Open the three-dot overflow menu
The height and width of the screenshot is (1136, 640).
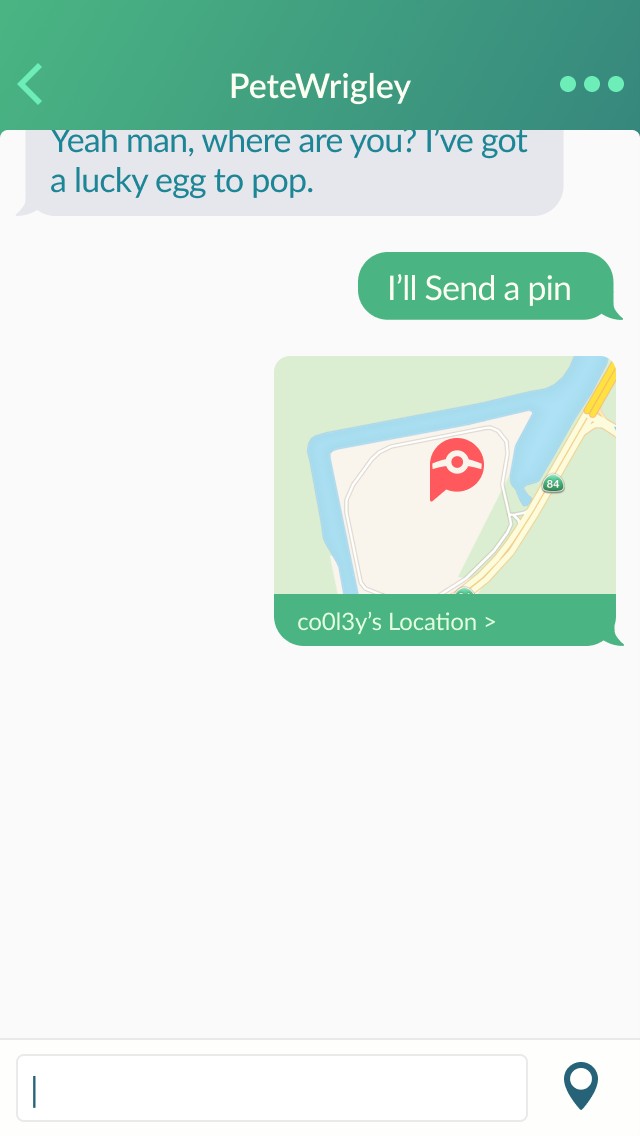click(x=592, y=85)
